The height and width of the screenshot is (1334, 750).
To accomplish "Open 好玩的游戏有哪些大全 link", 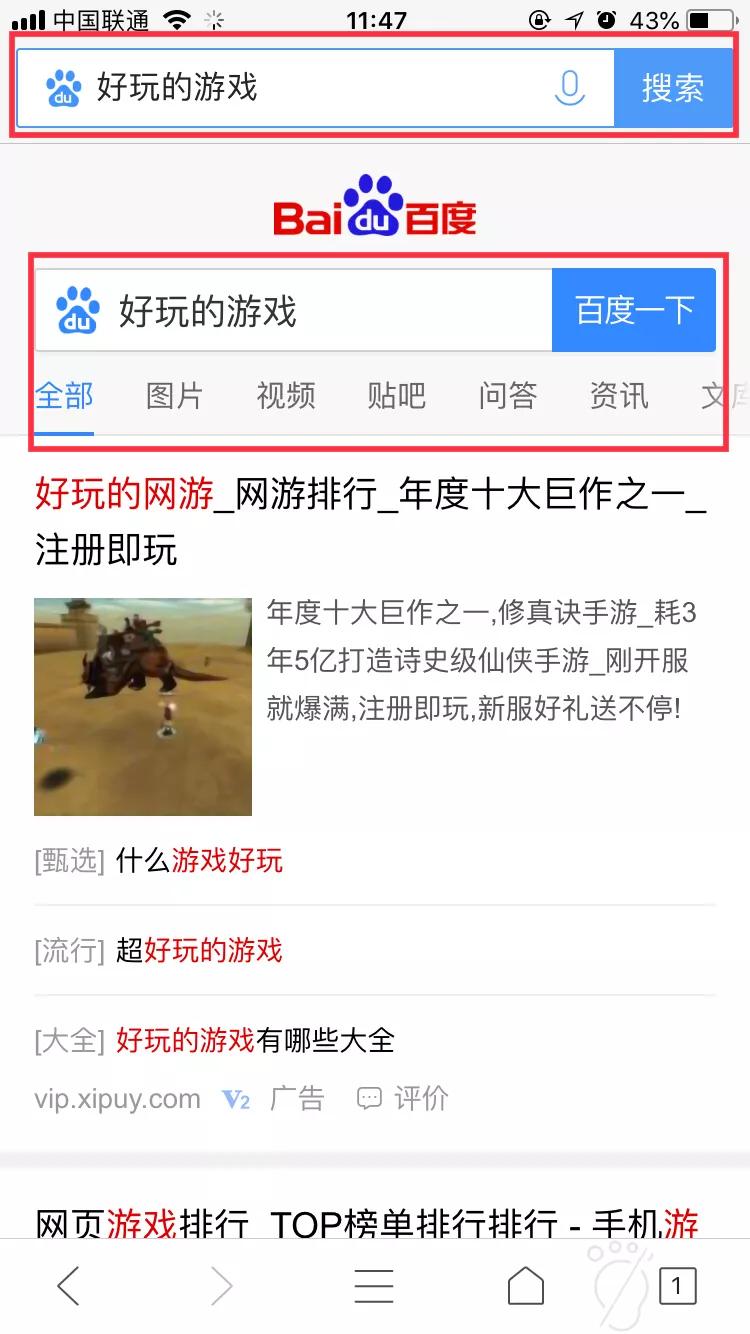I will [x=255, y=1040].
